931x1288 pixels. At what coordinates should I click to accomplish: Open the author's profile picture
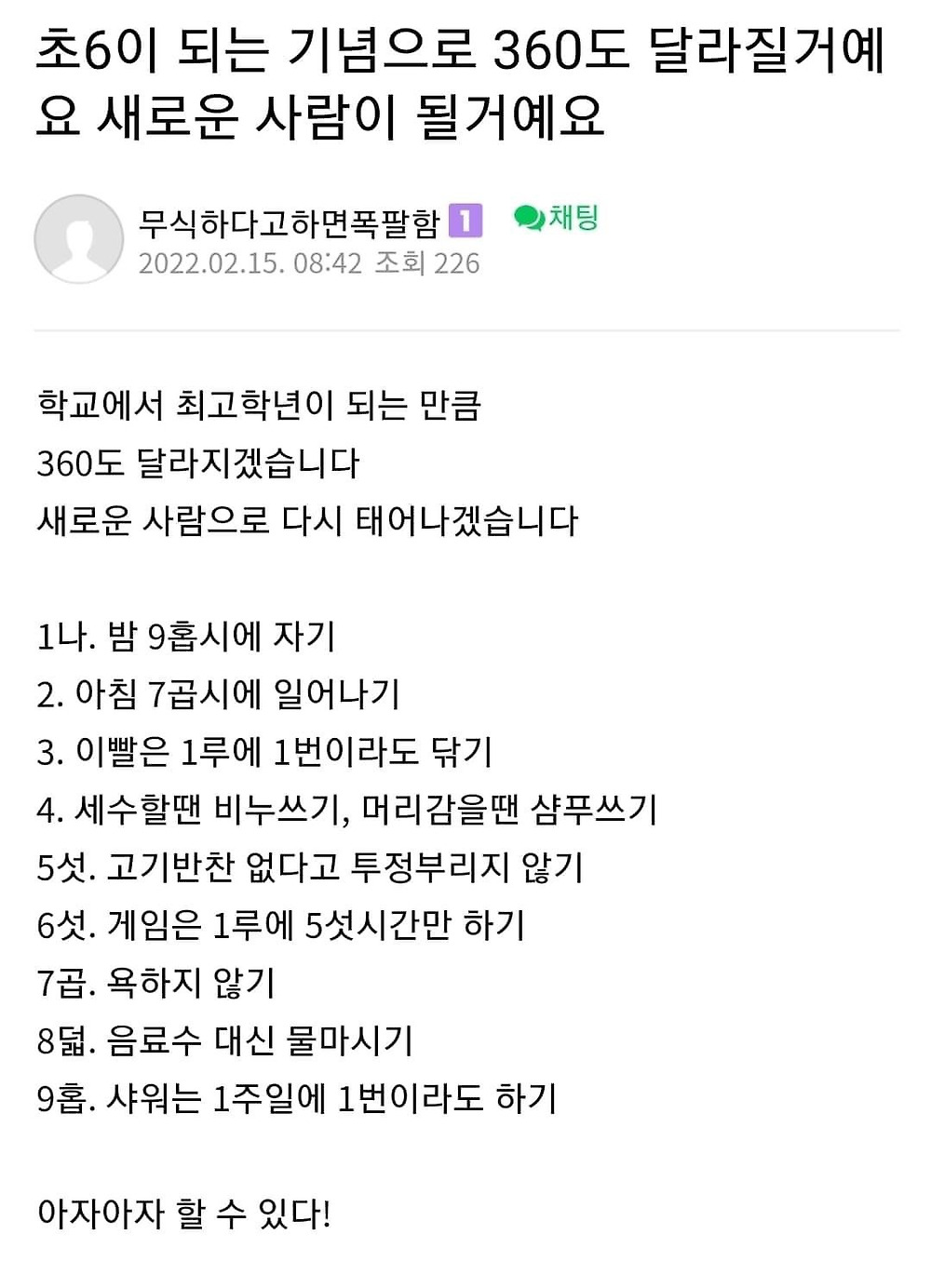[x=79, y=239]
